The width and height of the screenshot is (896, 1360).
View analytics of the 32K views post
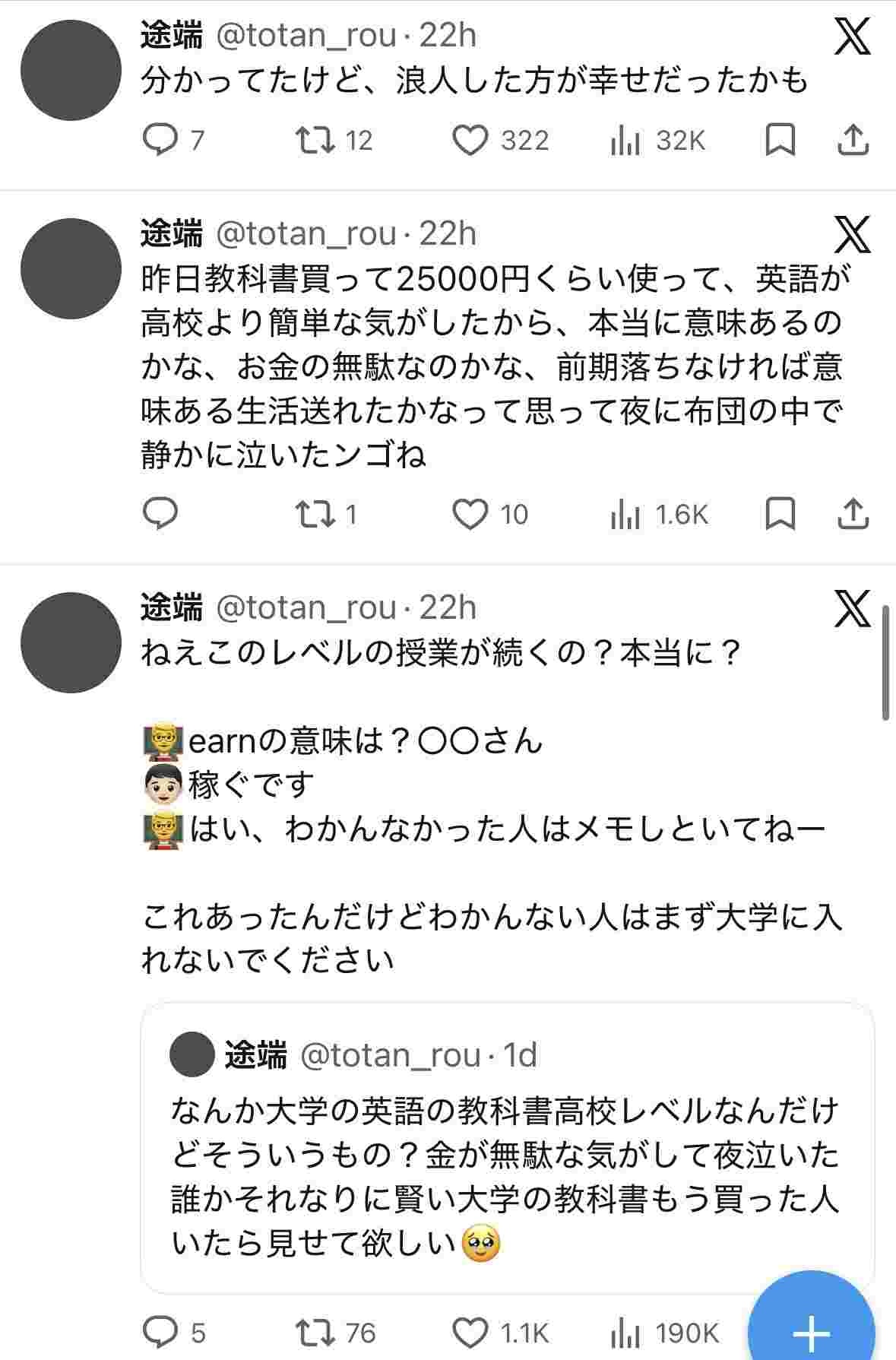pos(625,141)
